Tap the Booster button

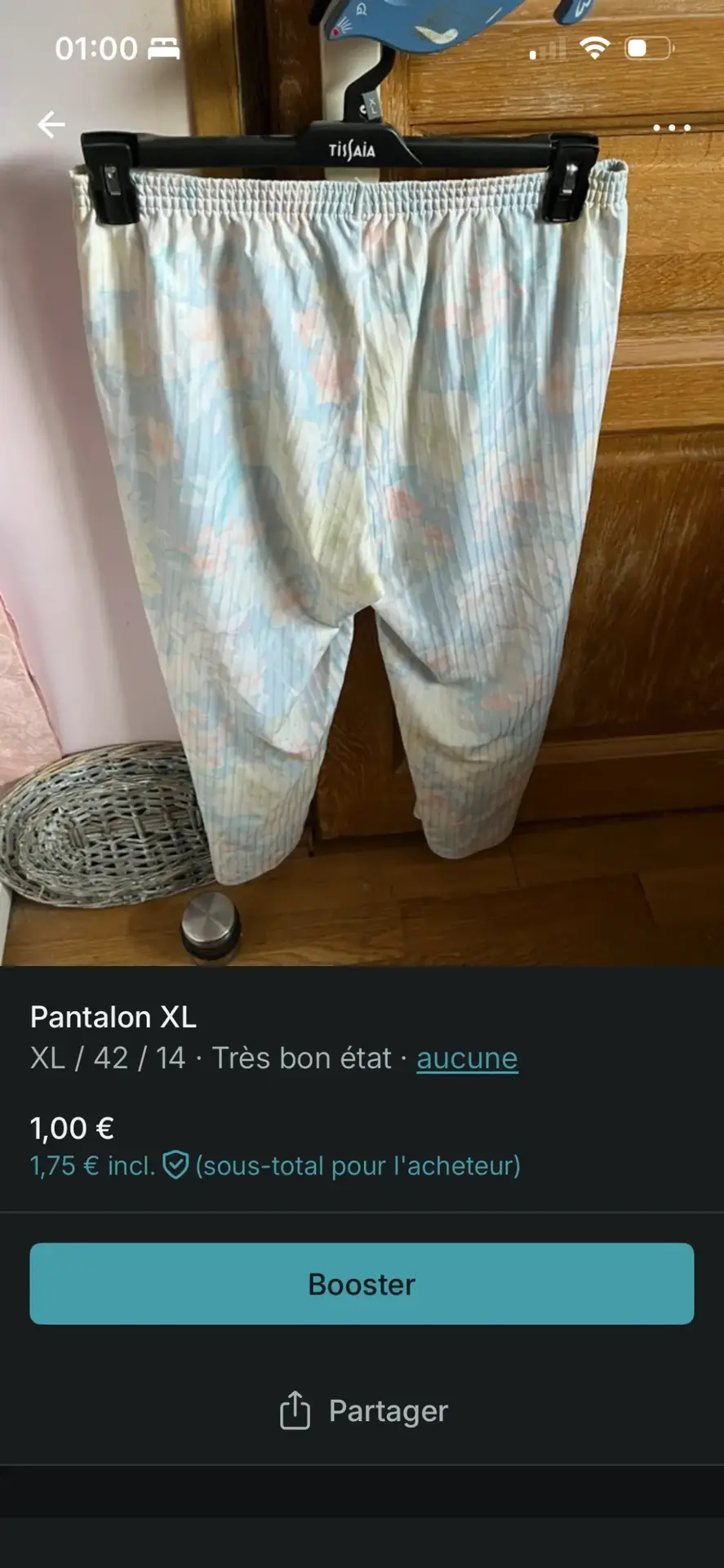coord(362,1284)
